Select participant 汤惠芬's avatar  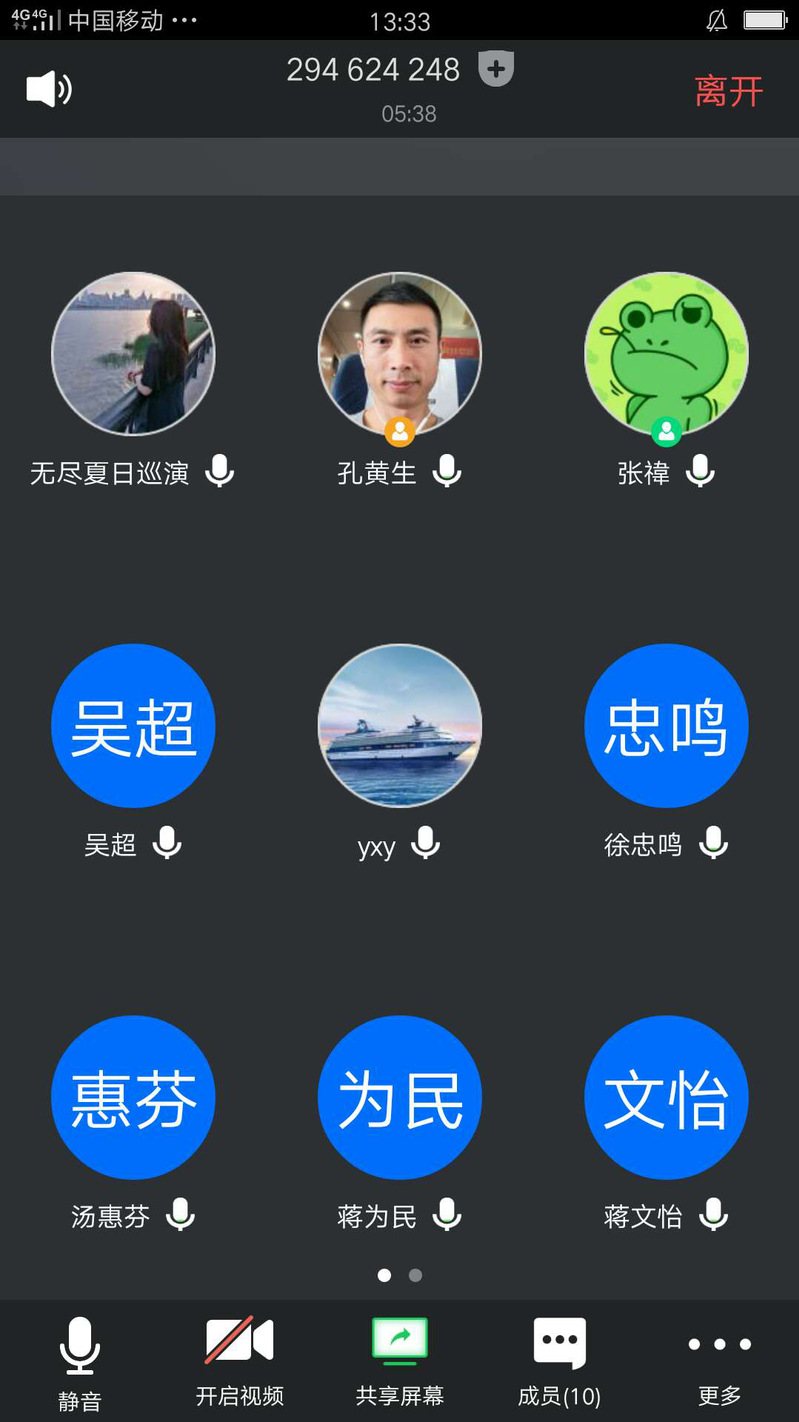click(133, 1098)
